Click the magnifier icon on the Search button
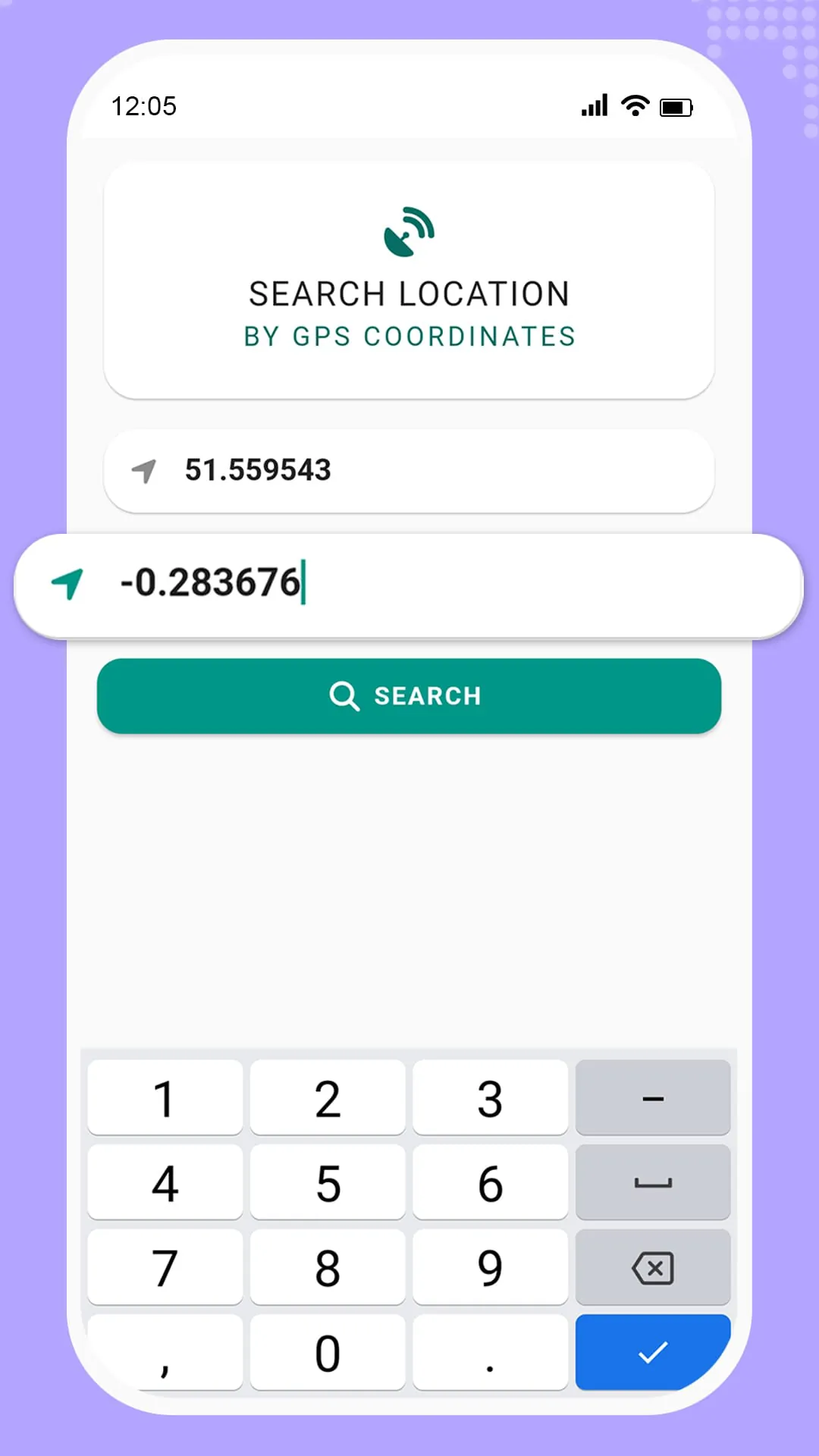The width and height of the screenshot is (819, 1456). click(345, 696)
